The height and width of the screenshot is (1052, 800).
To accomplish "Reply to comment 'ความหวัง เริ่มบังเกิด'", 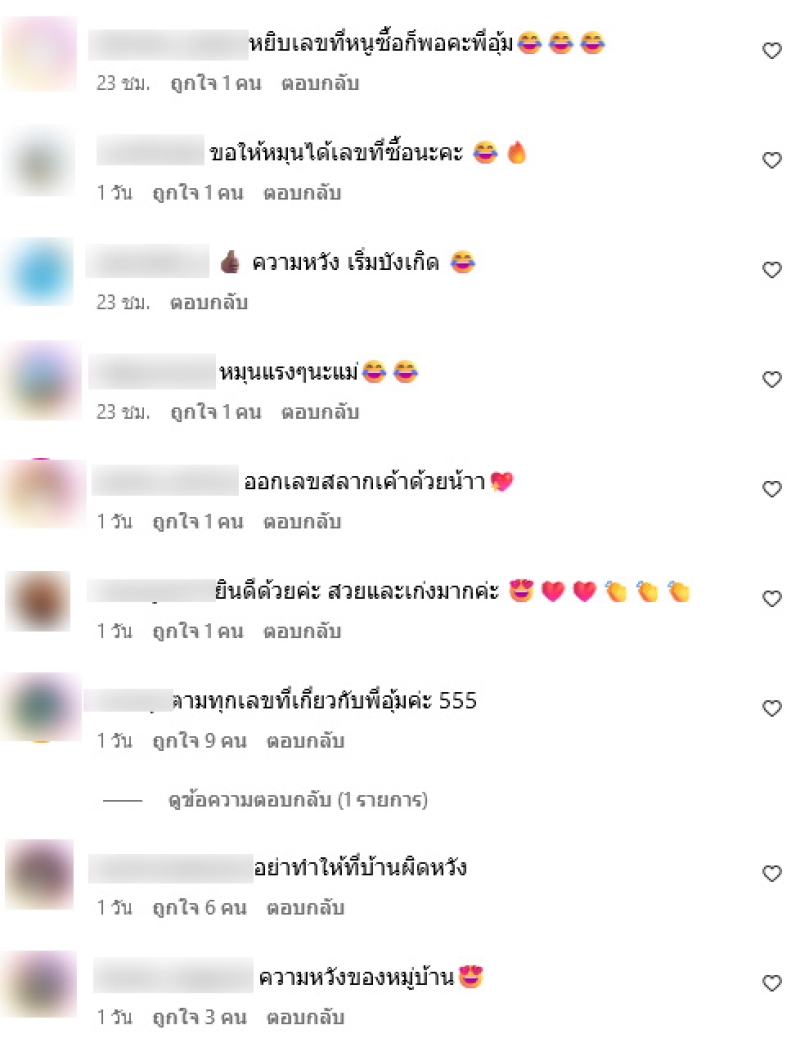I will [x=209, y=302].
